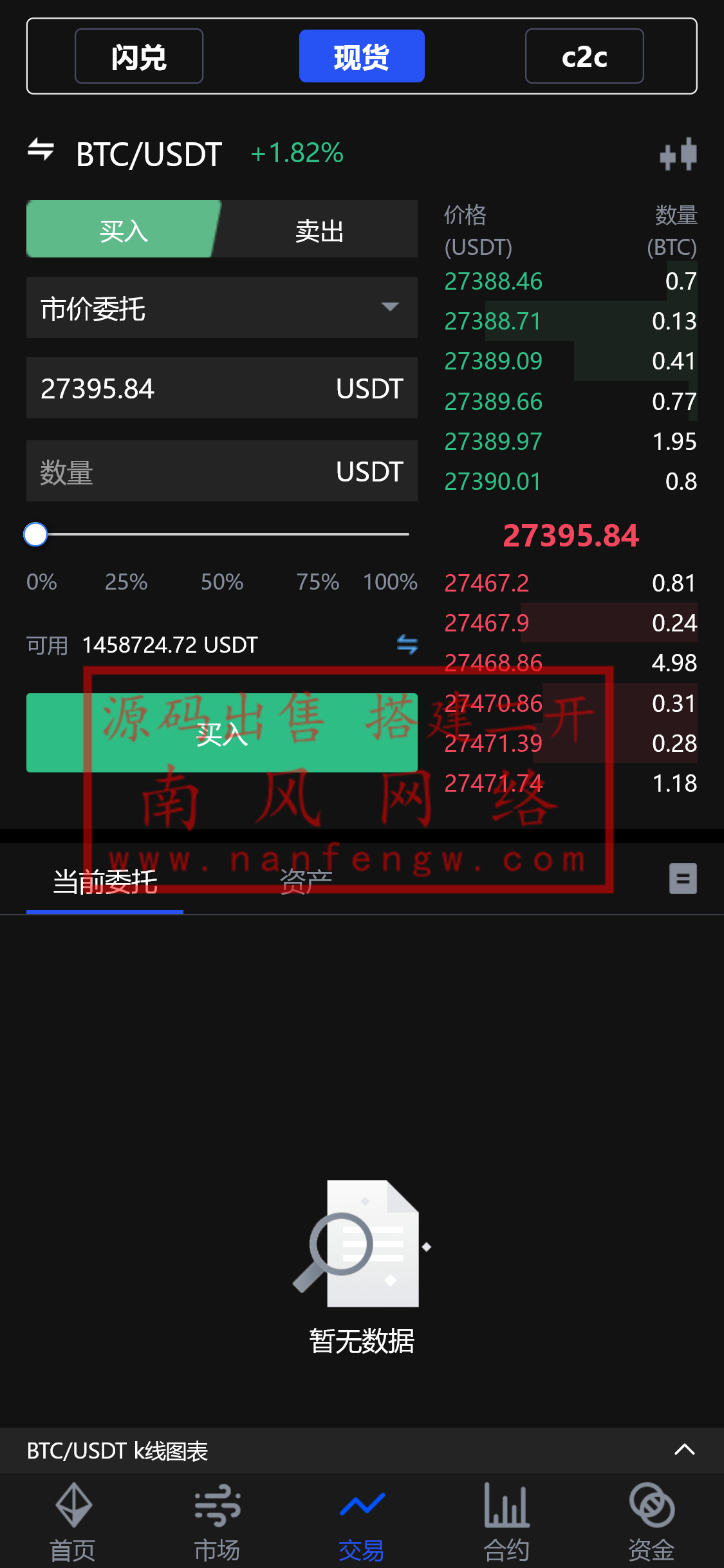Open the trading pair switcher icon
This screenshot has width=724, height=1568.
[41, 151]
